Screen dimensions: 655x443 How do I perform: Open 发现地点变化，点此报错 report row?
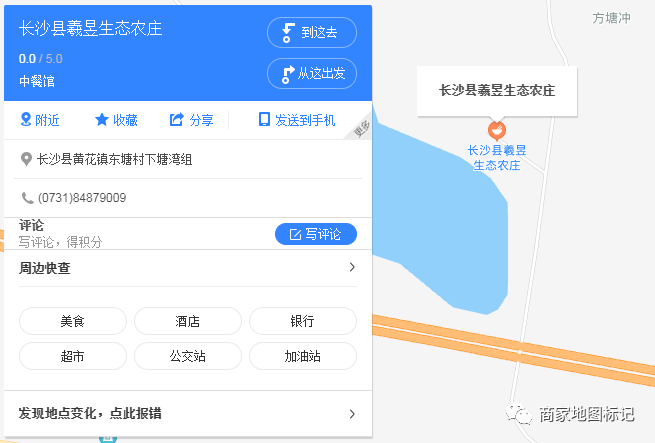click(188, 413)
